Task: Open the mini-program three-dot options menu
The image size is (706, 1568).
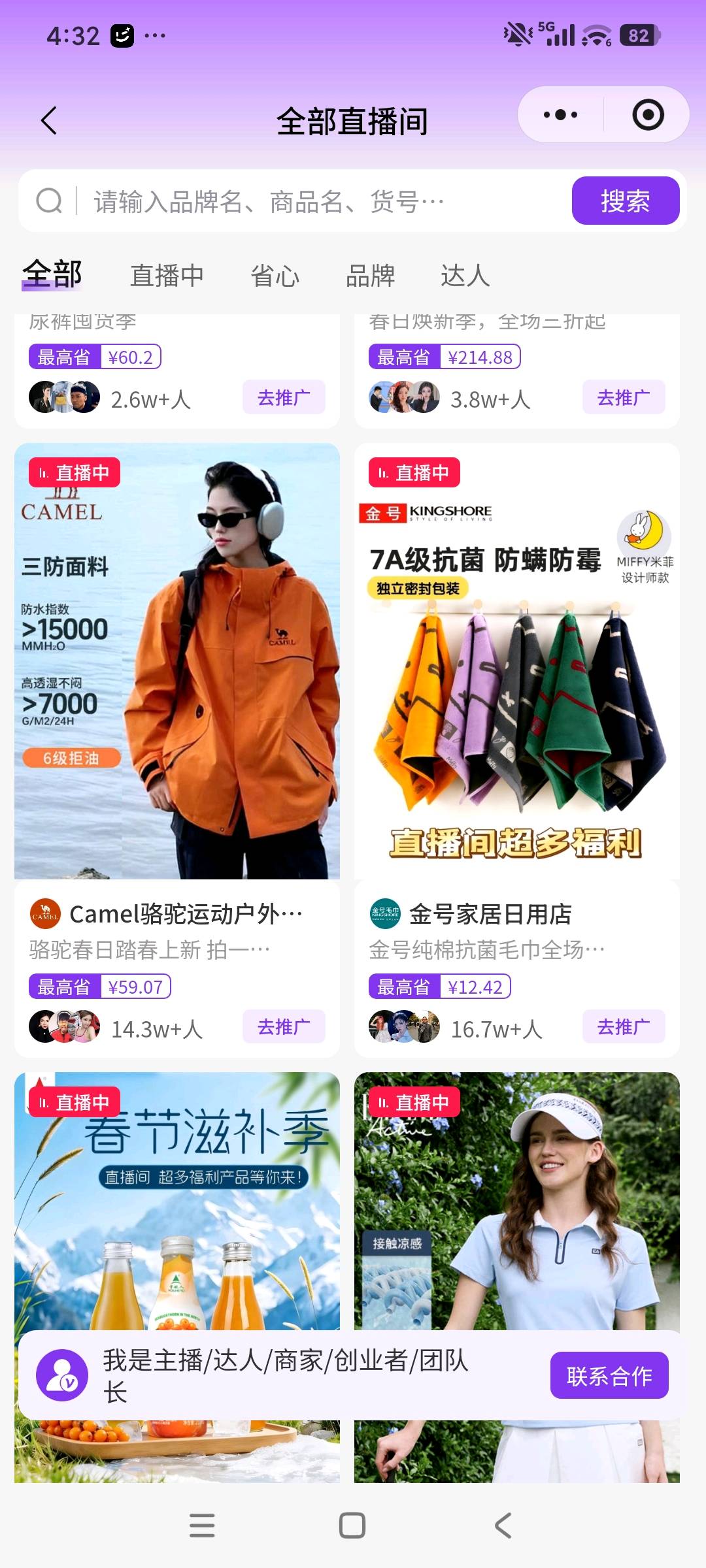Action: pyautogui.click(x=559, y=114)
